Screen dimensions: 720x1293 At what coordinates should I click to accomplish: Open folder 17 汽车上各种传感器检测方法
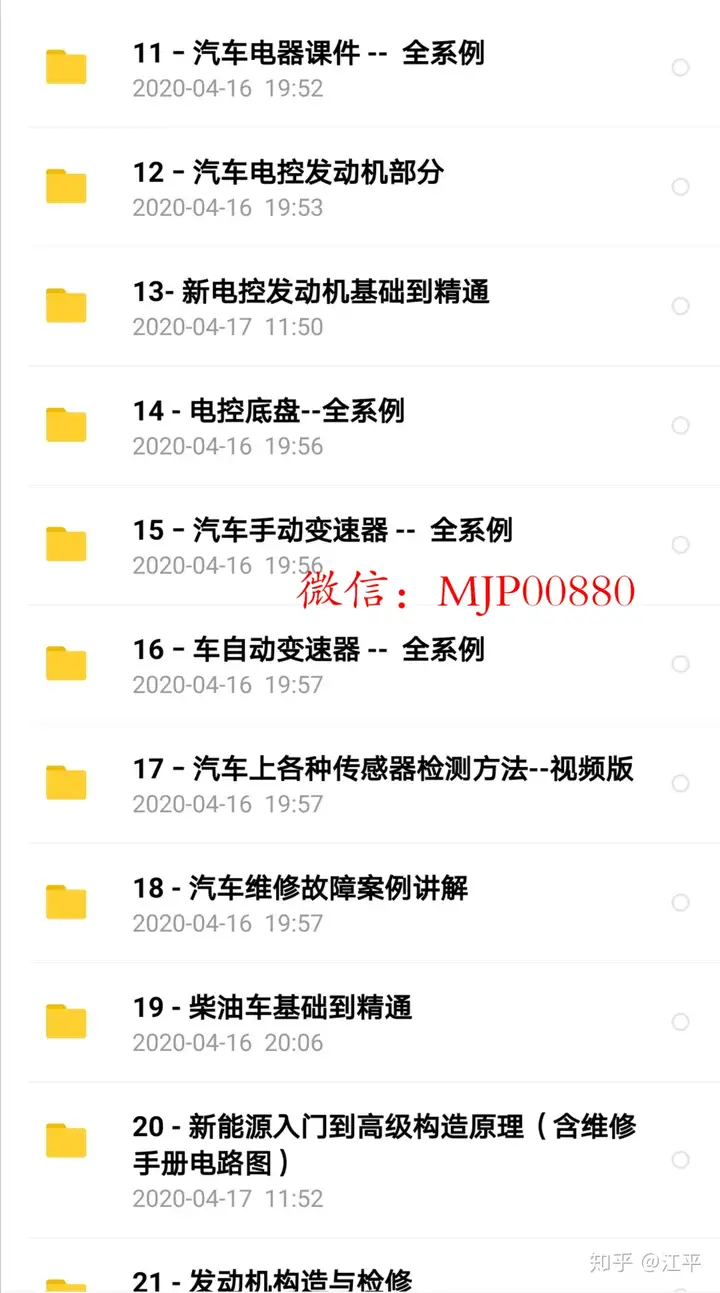click(x=383, y=768)
